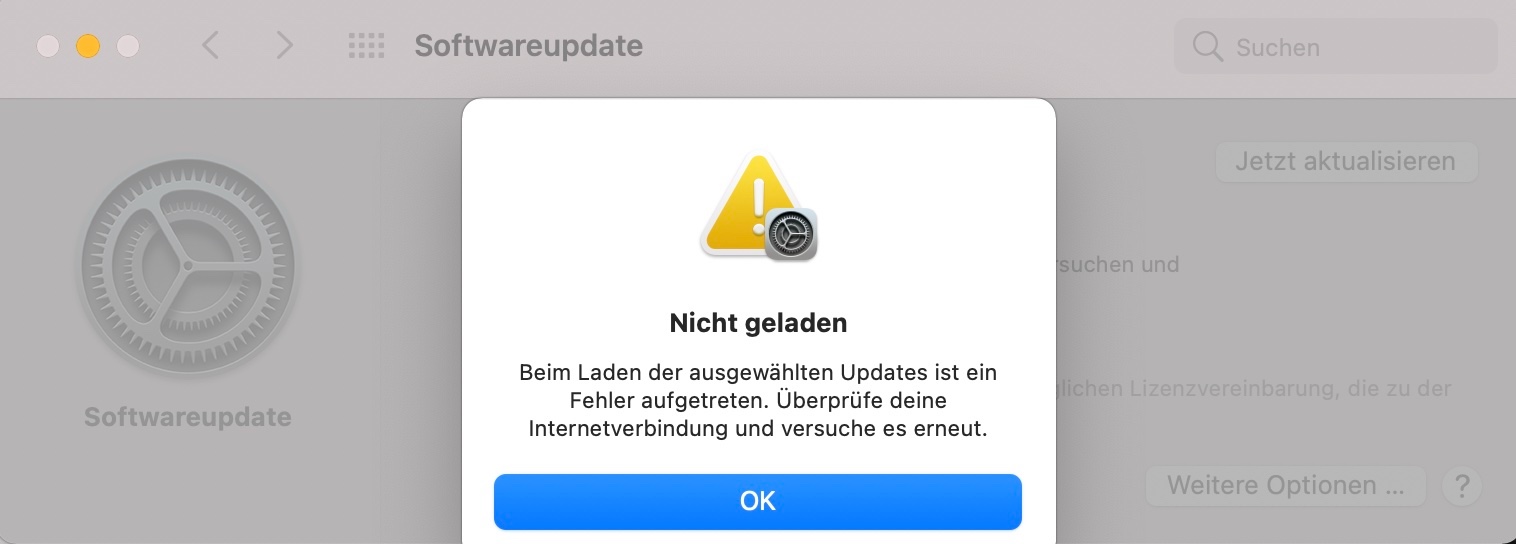Screen dimensions: 1516x544
Task: Open the help question mark button
Action: [1461, 486]
